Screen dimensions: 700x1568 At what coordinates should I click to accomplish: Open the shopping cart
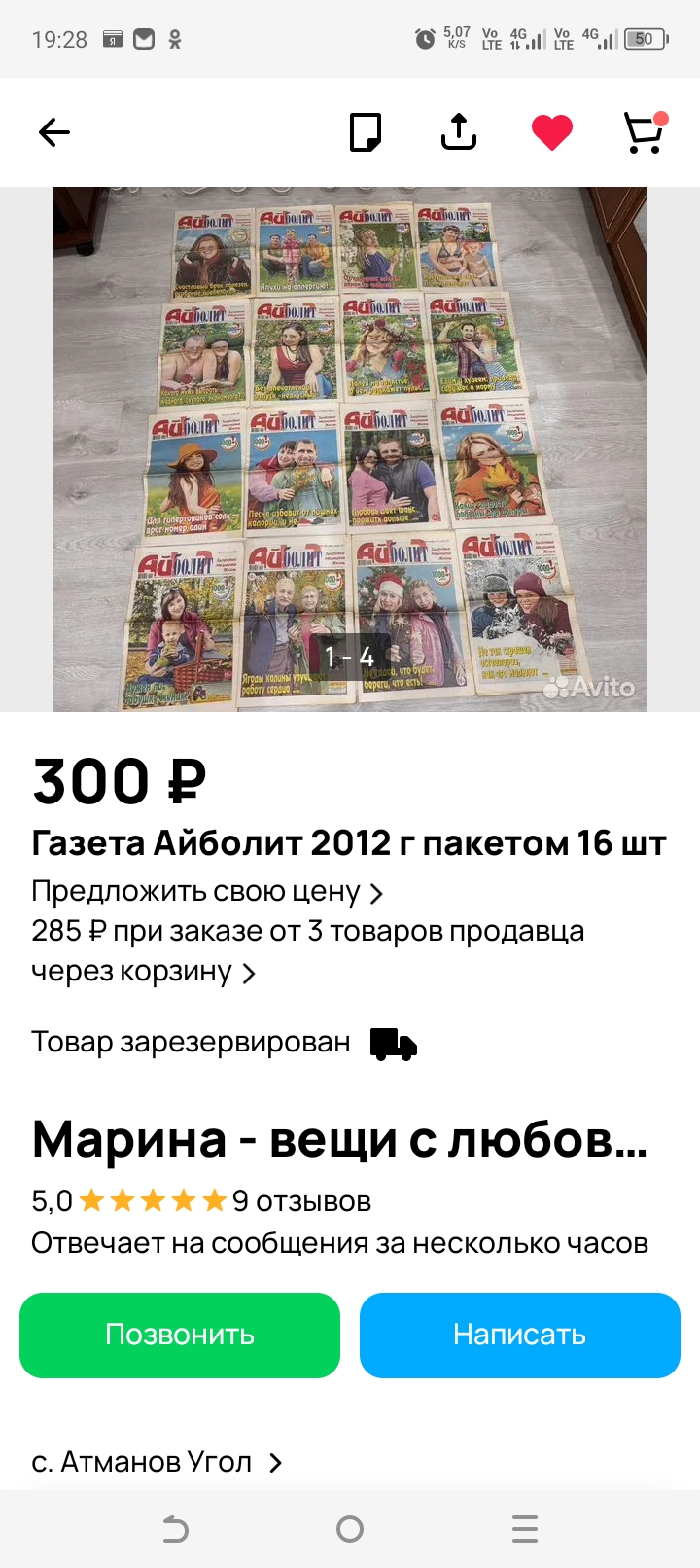(644, 132)
